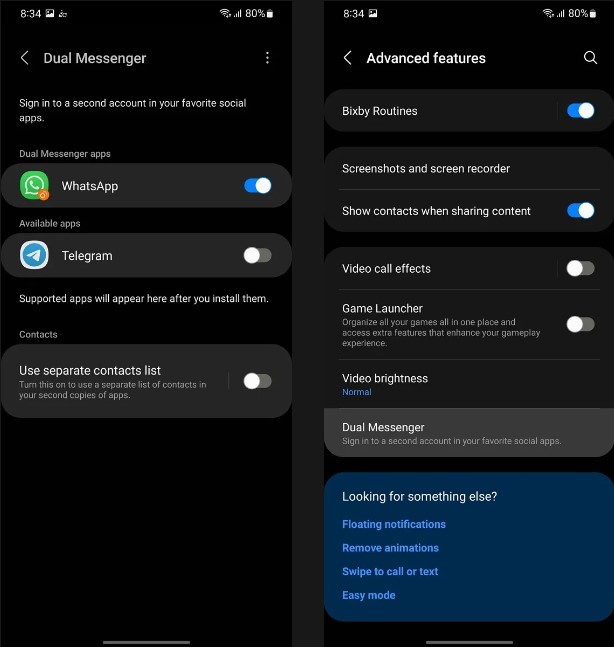
Task: Turn off the Bixby Routines switch
Action: coord(580,111)
